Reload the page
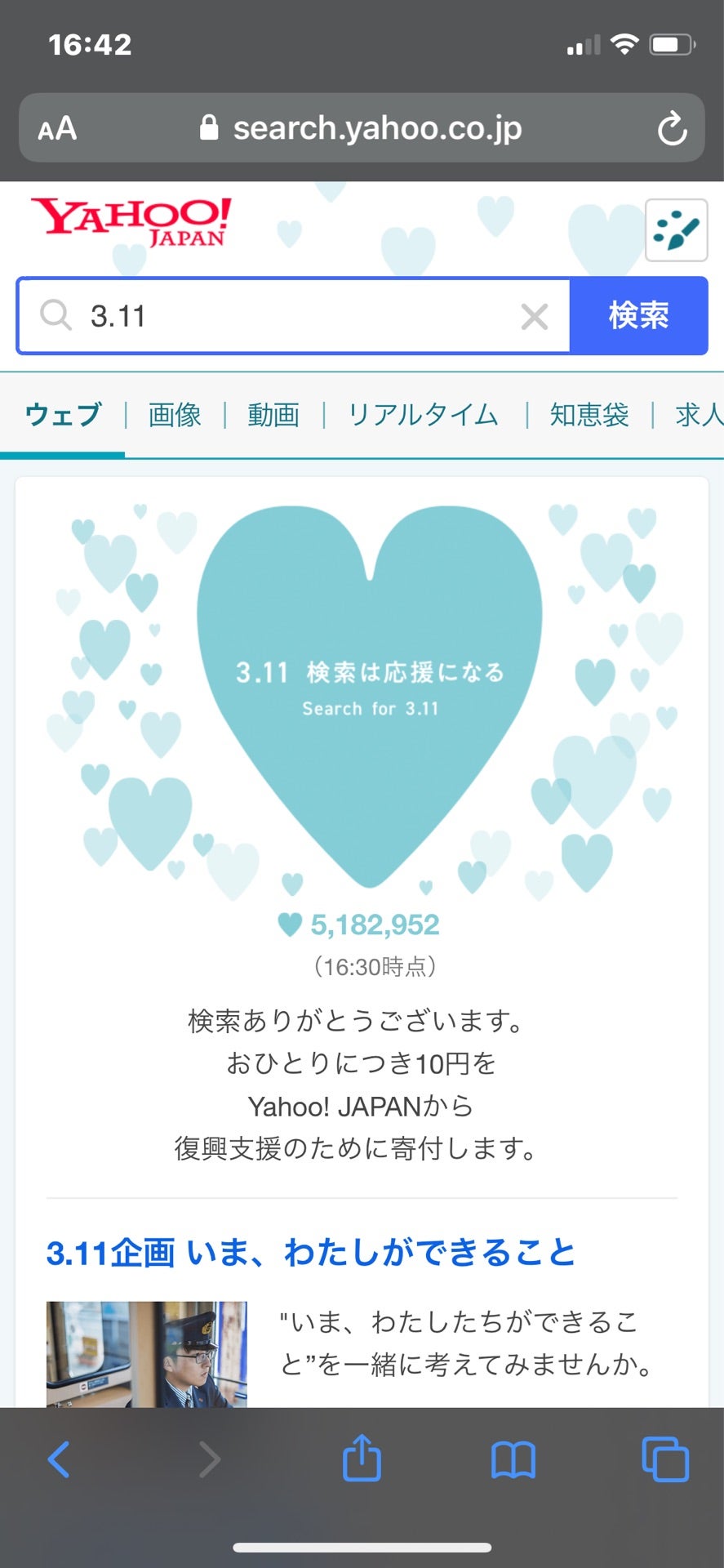Image resolution: width=724 pixels, height=1568 pixels. 672,129
